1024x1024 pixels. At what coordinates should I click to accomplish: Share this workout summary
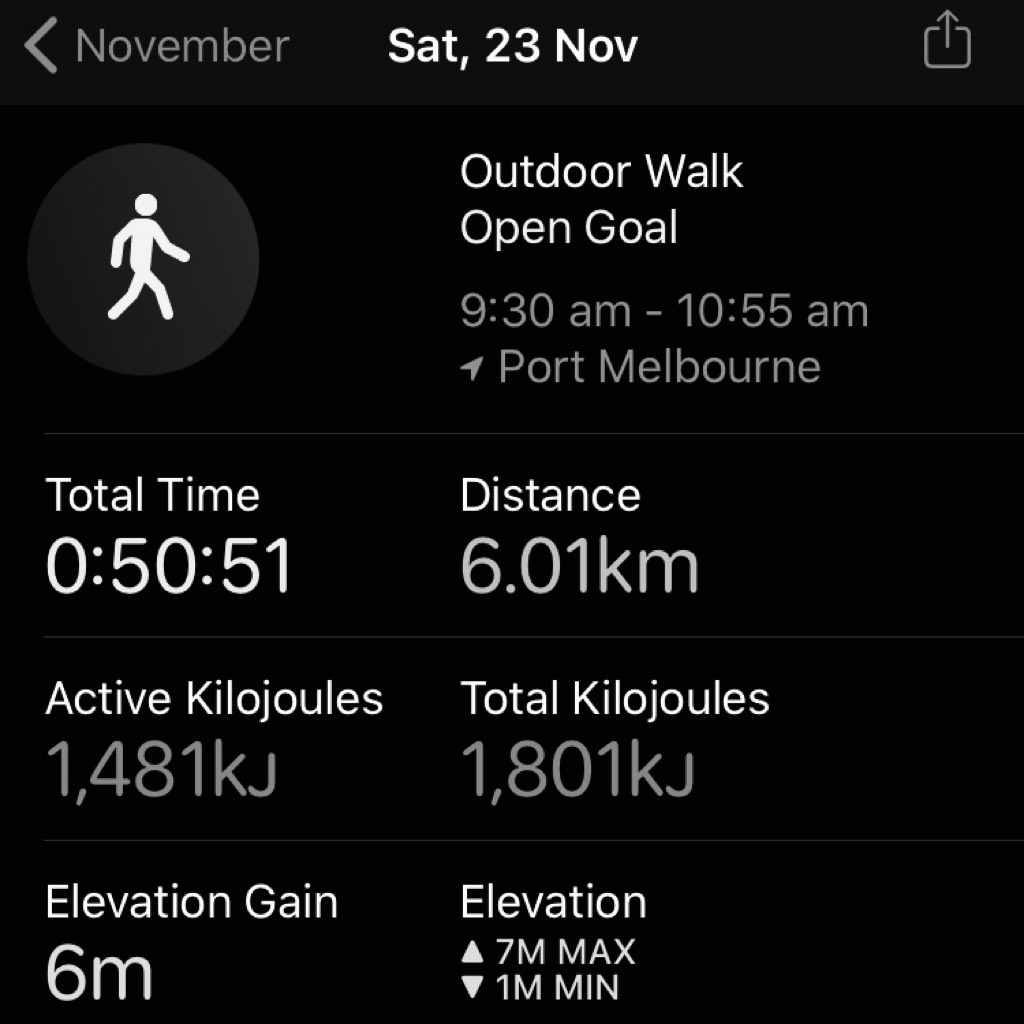click(946, 44)
